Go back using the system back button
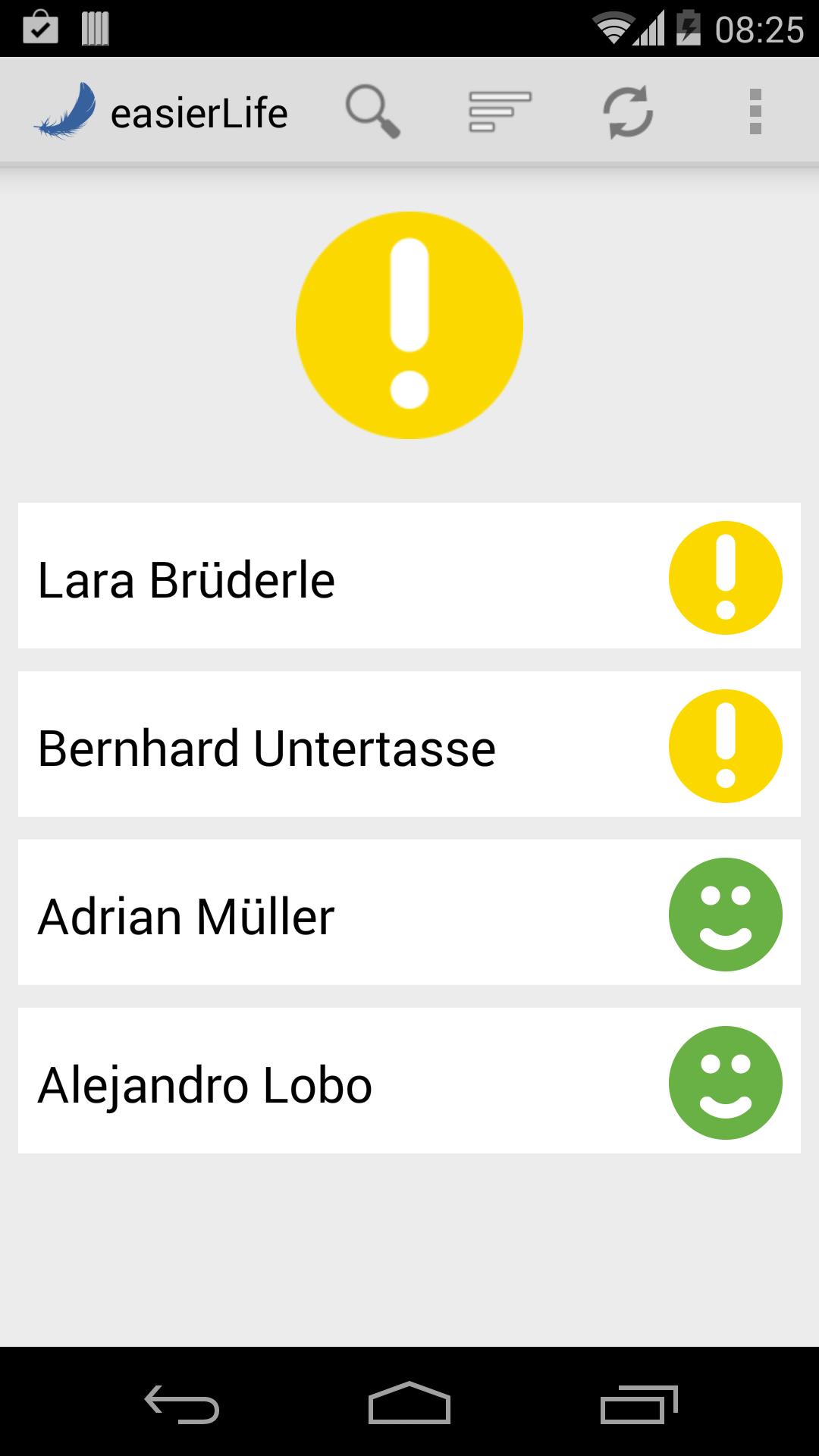This screenshot has width=819, height=1456. point(182,1404)
